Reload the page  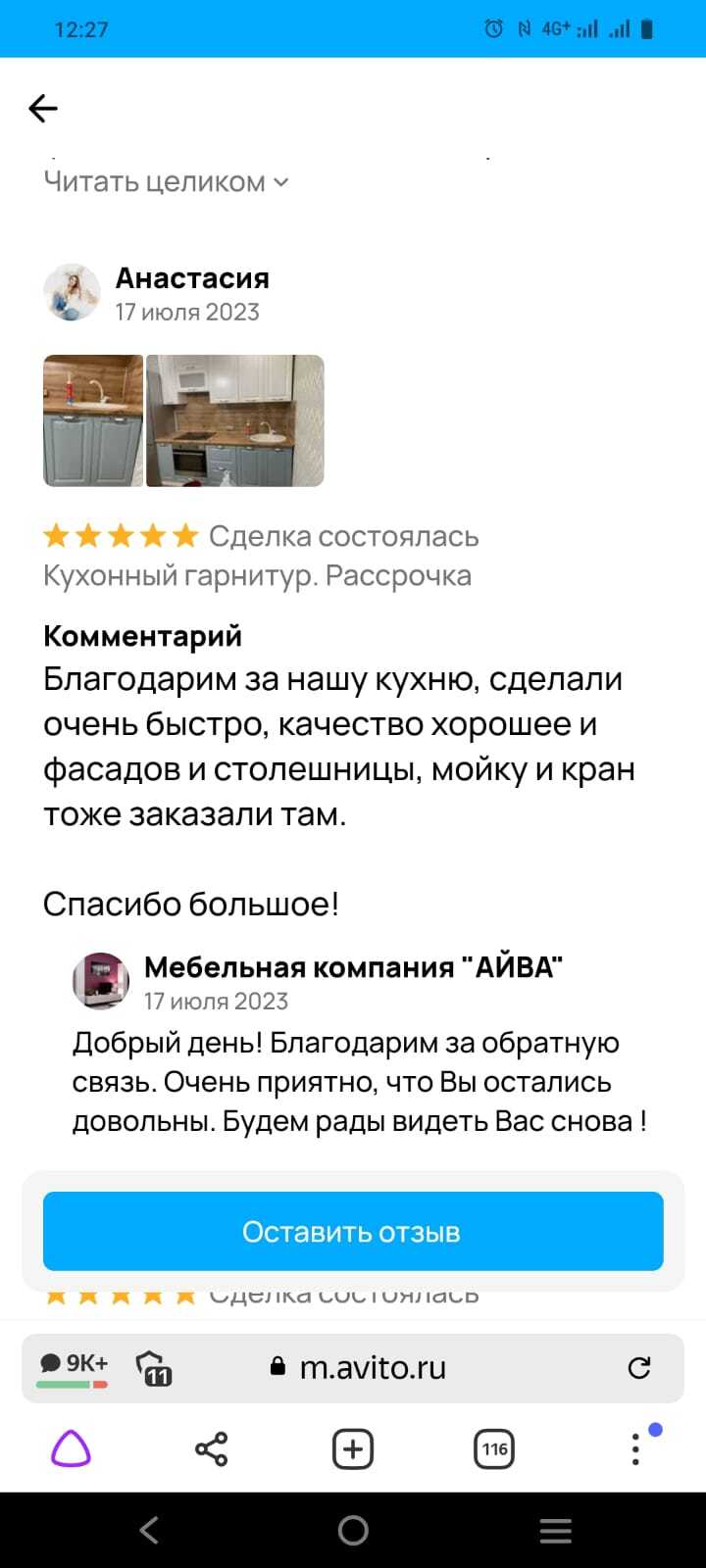[x=639, y=1367]
